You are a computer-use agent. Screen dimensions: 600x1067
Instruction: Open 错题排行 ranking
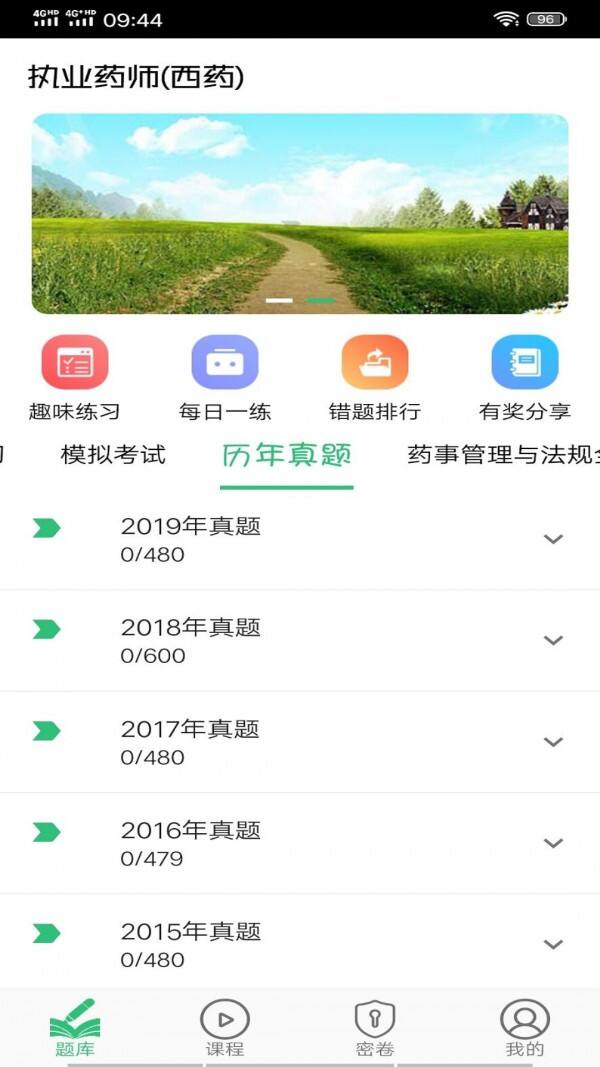tap(375, 378)
